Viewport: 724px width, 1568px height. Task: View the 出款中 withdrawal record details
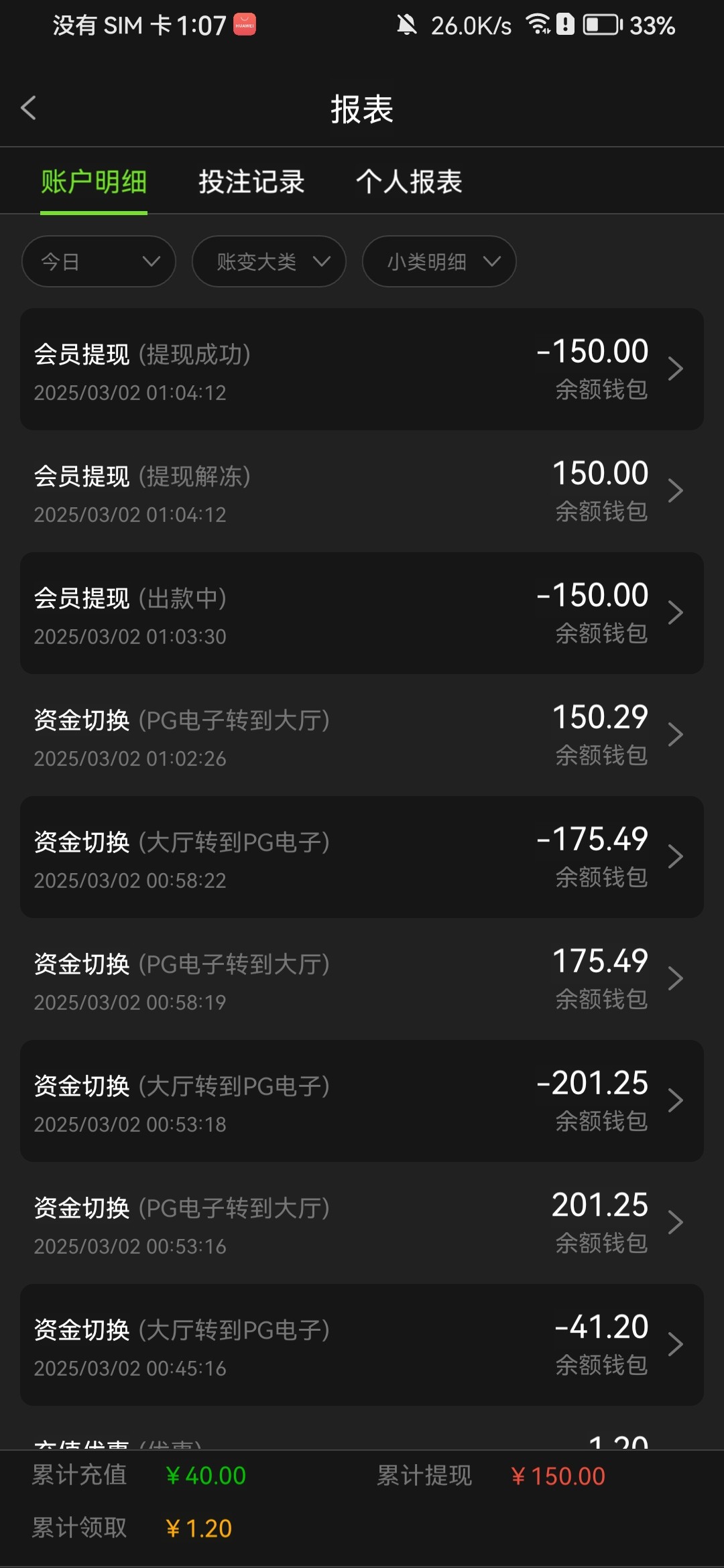(362, 613)
